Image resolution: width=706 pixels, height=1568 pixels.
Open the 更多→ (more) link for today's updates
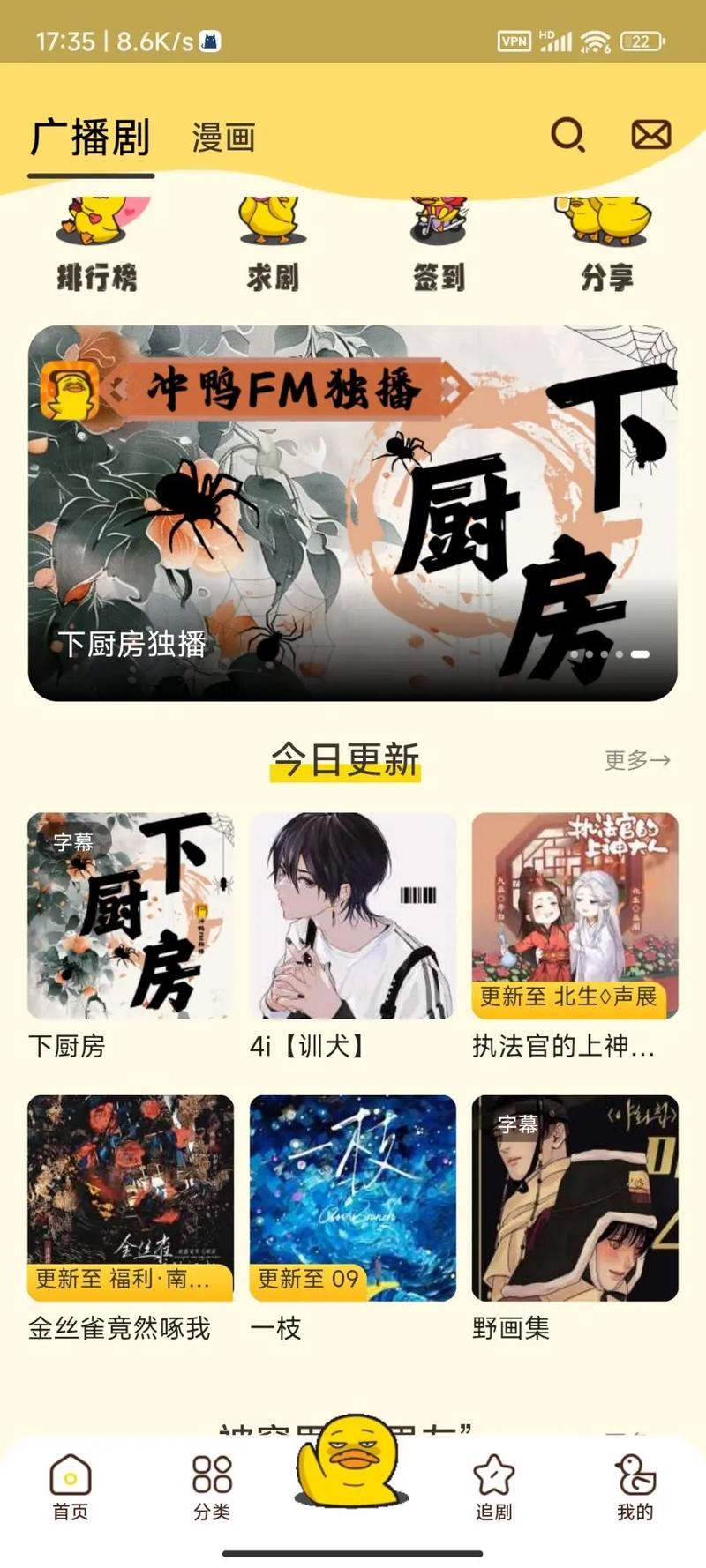637,760
